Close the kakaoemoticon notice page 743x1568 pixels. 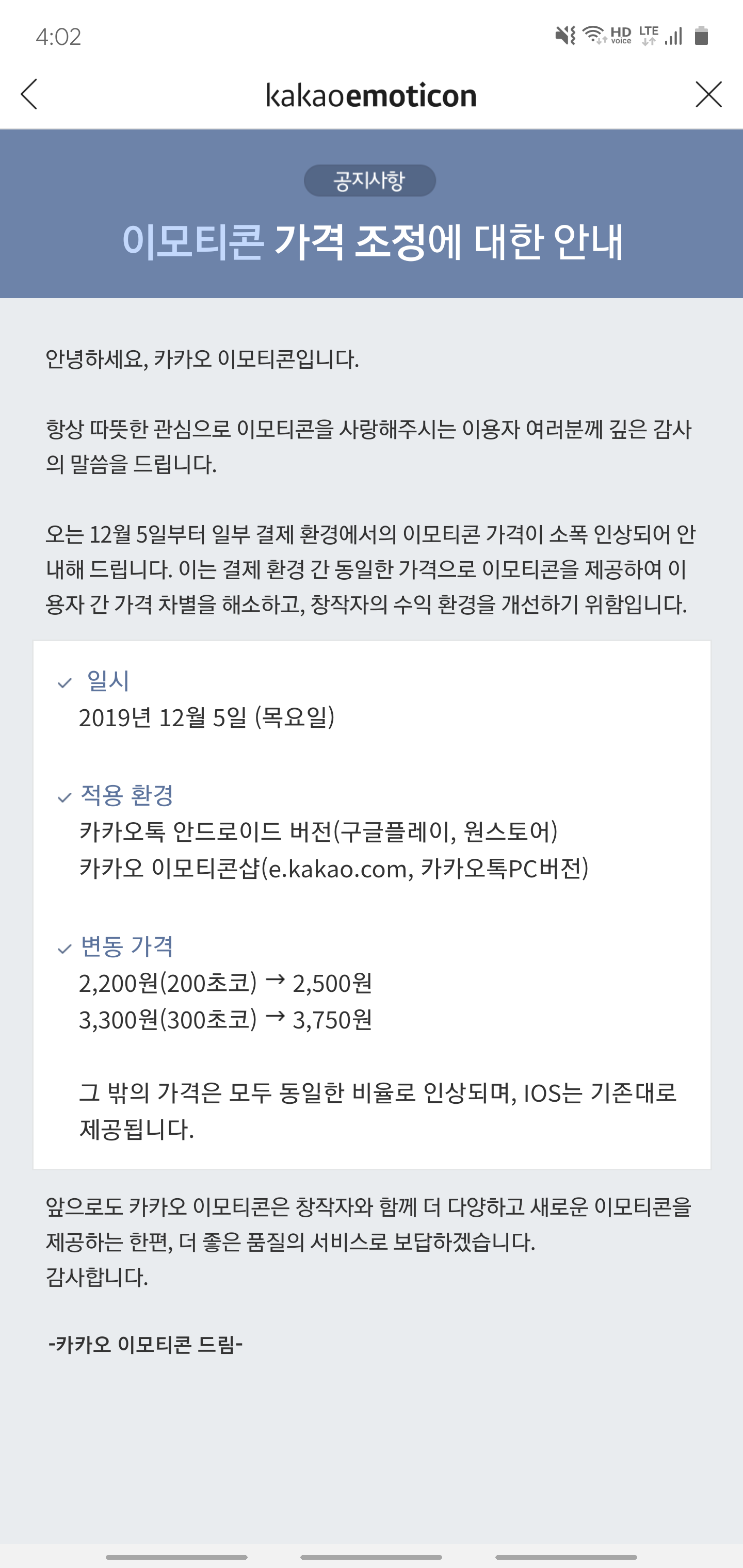[x=708, y=94]
